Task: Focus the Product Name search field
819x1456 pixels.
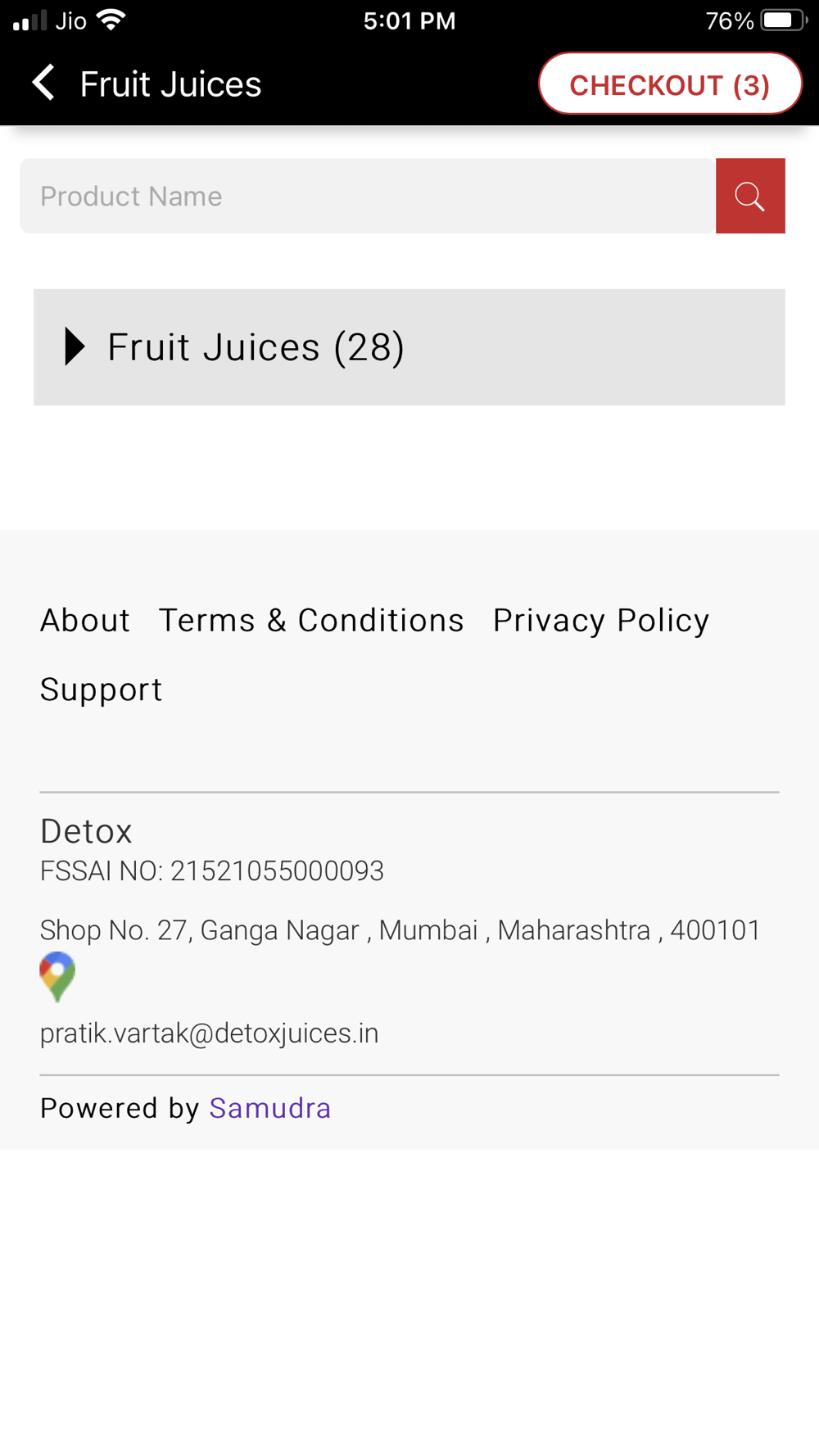Action: (368, 196)
